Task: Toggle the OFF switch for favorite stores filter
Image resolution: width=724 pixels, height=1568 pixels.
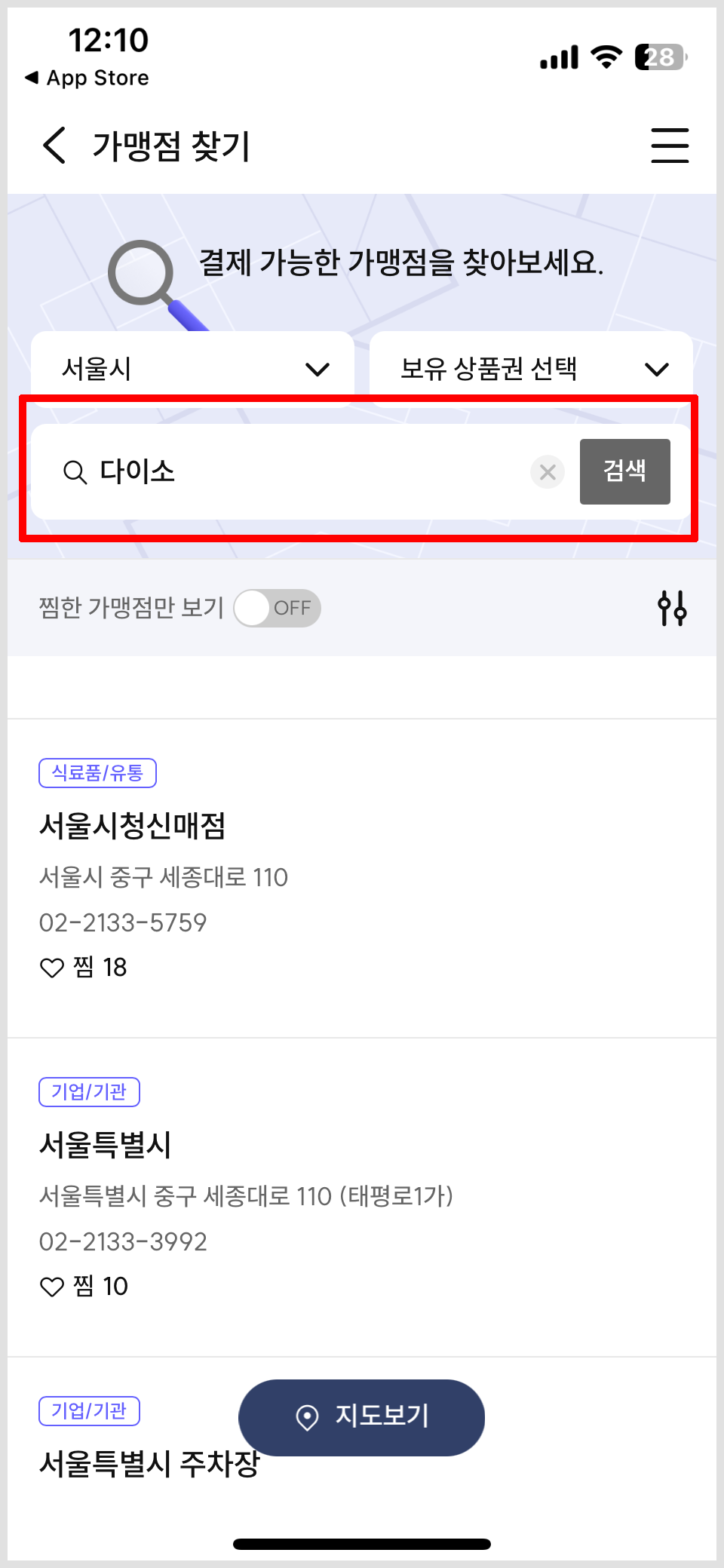Action: (x=277, y=608)
